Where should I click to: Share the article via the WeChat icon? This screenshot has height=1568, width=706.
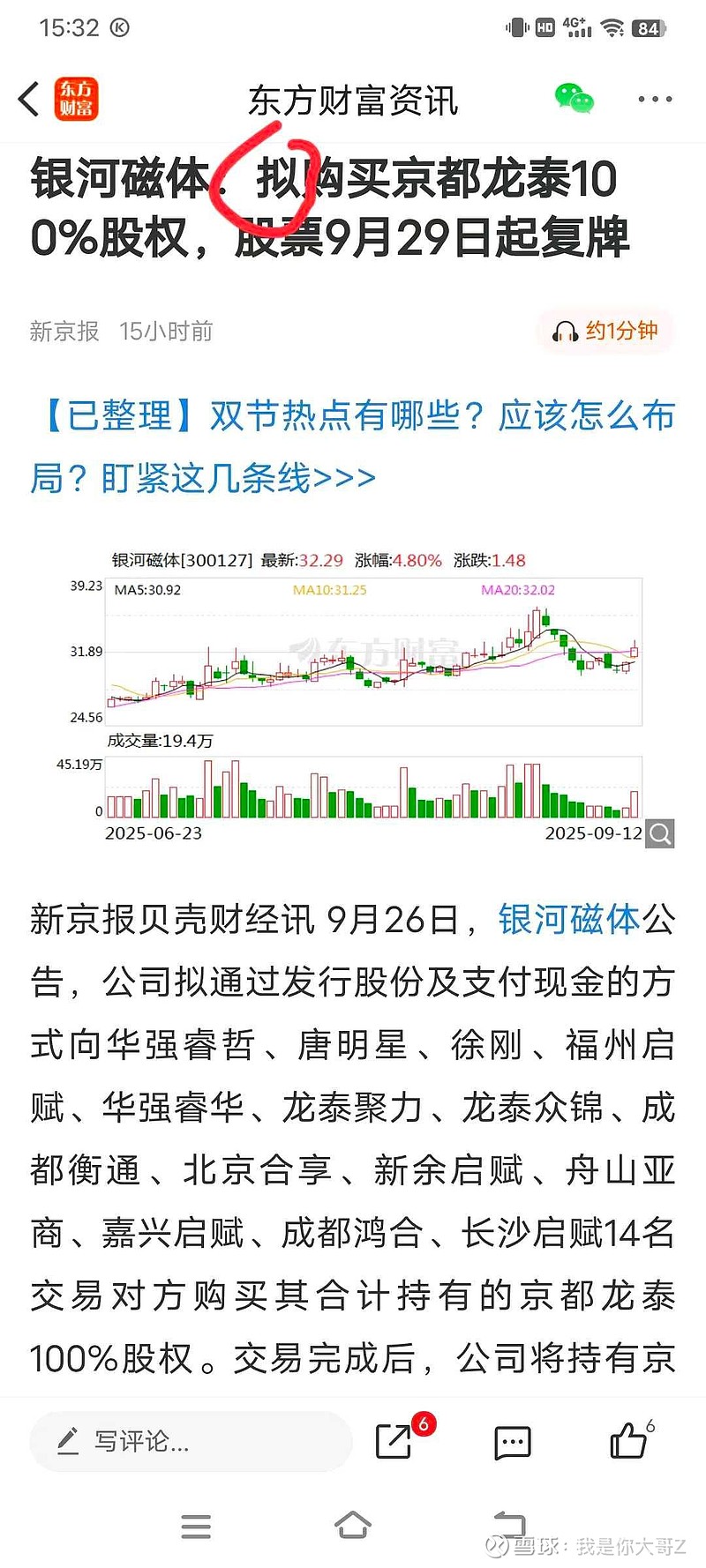pos(574,98)
